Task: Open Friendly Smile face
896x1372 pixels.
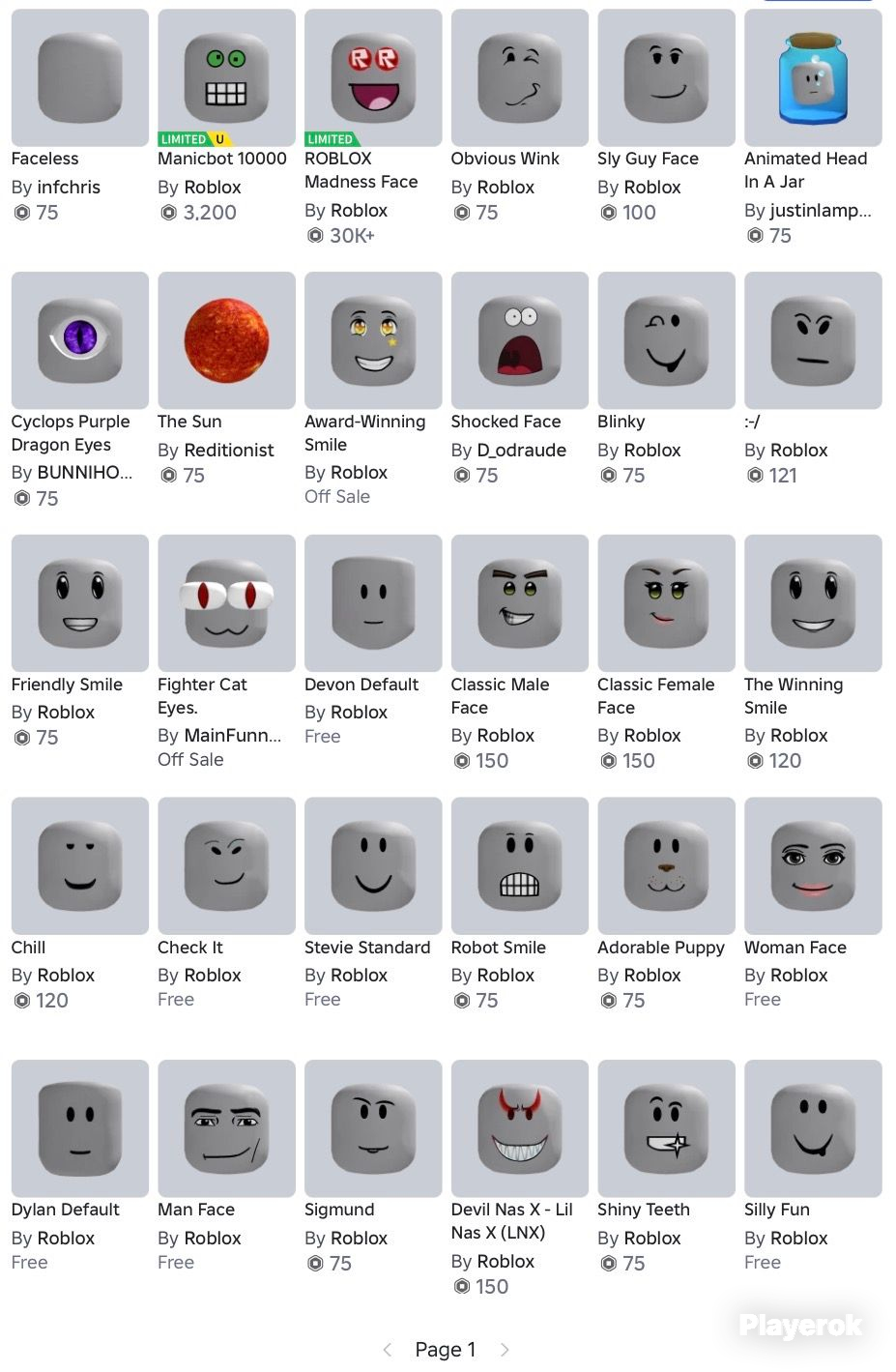Action: (80, 603)
